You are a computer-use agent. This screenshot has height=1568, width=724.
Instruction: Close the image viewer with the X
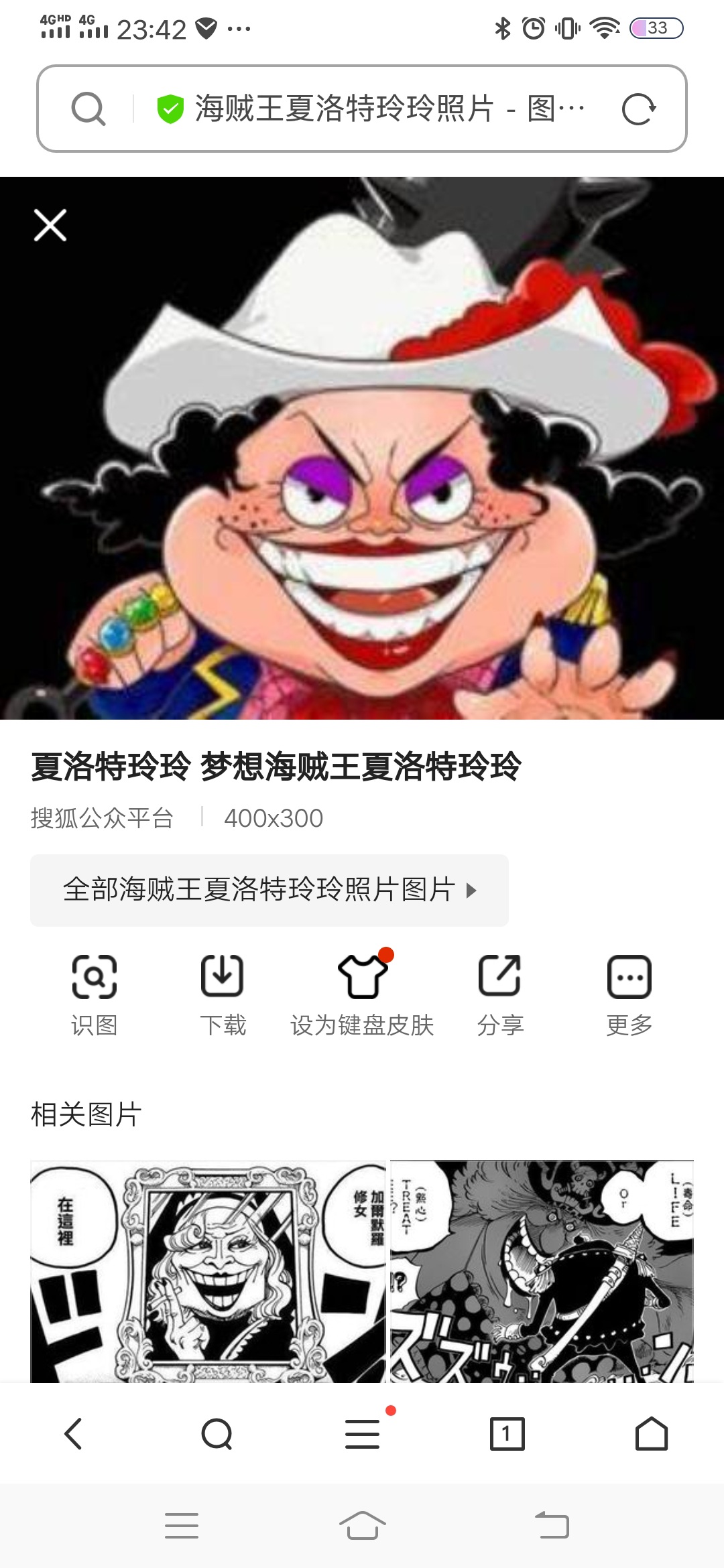50,225
